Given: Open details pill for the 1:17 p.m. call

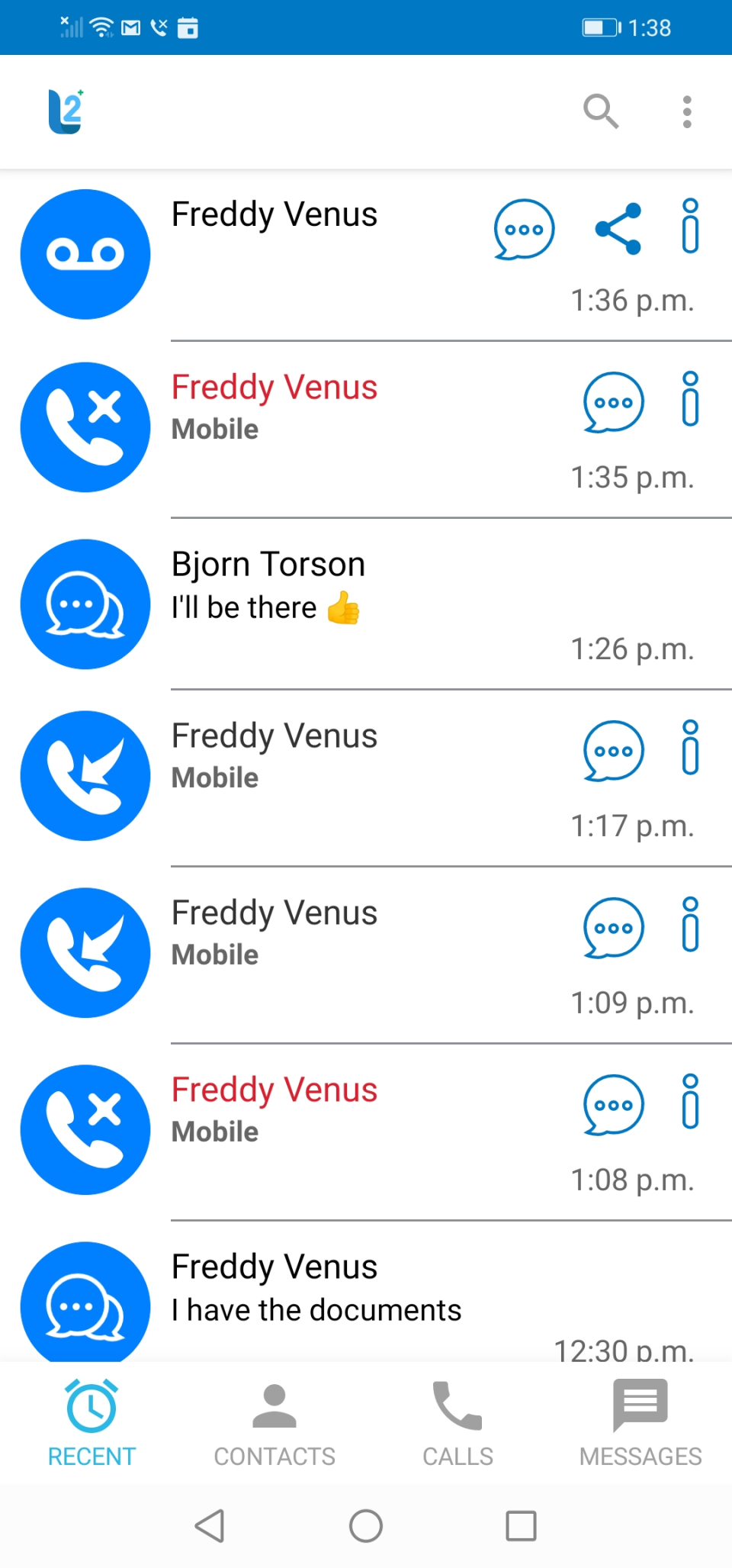Looking at the screenshot, I should click(690, 751).
